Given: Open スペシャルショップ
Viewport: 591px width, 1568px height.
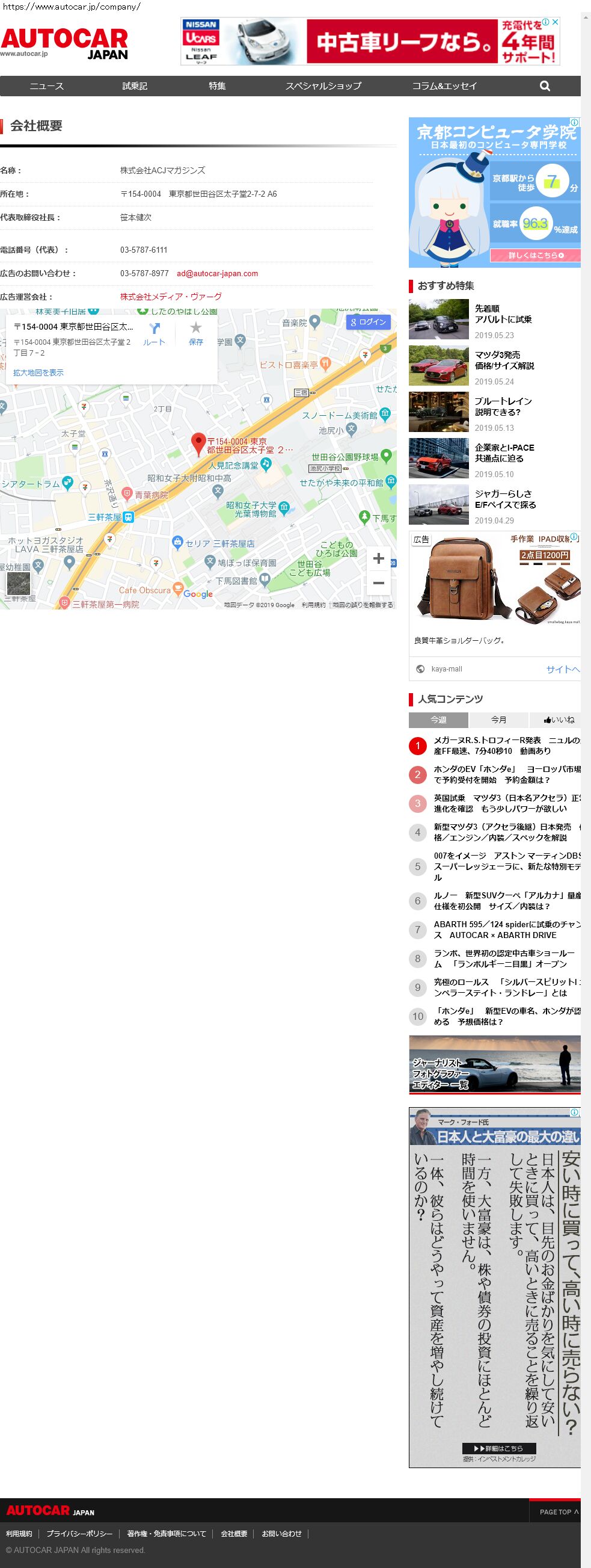Looking at the screenshot, I should 323,86.
